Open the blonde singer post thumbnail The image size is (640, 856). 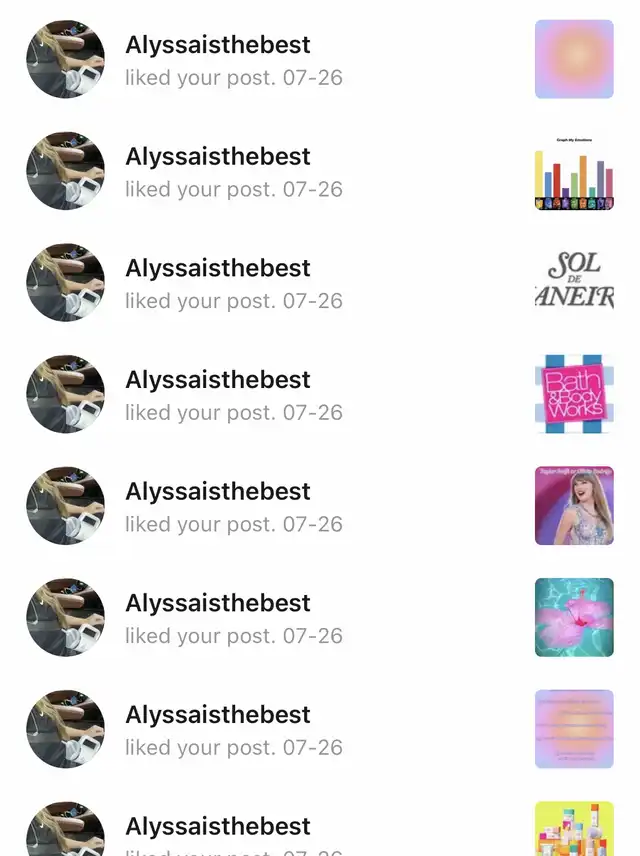[574, 505]
